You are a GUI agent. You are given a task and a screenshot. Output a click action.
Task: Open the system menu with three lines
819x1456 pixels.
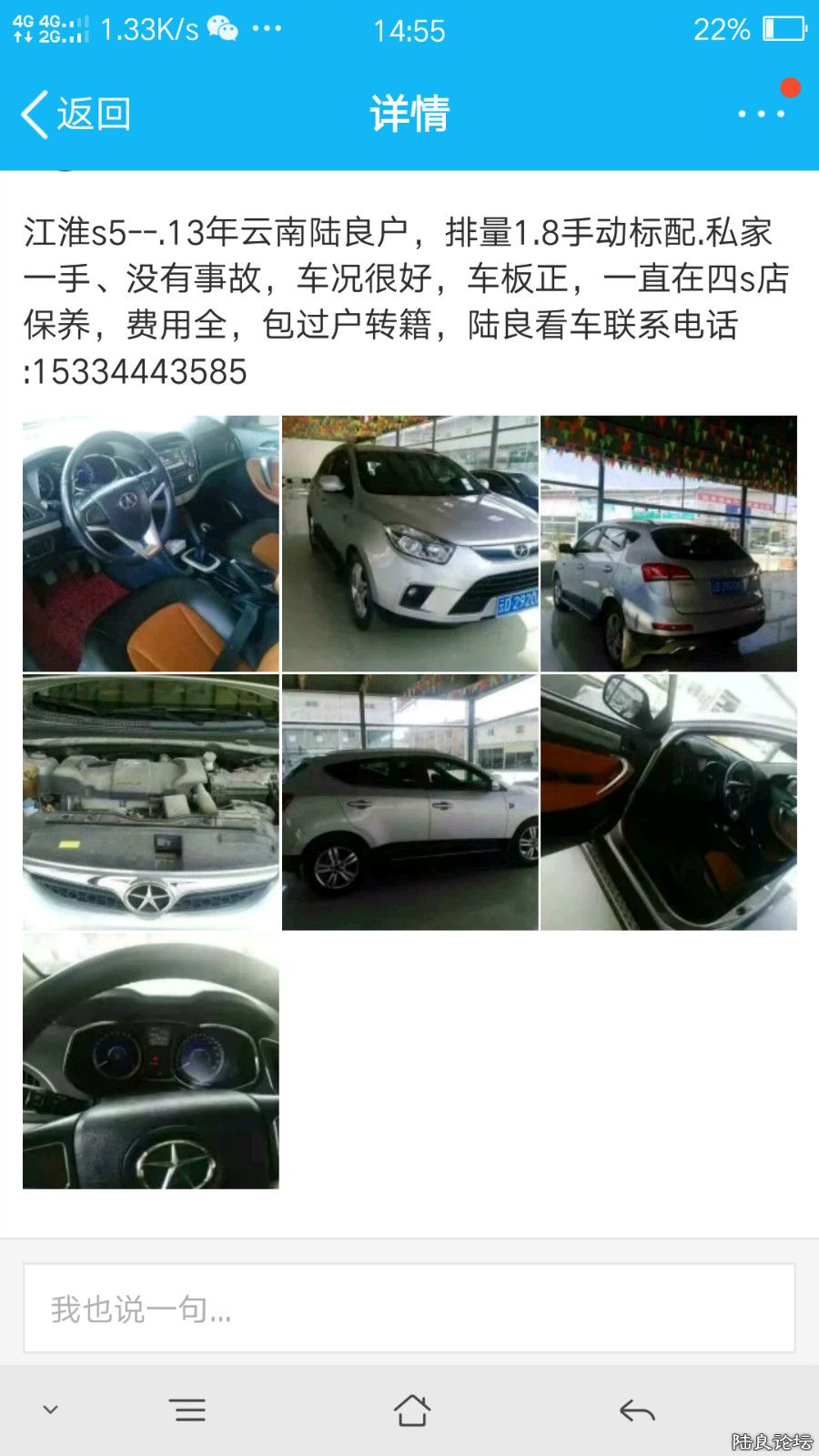pos(187,1410)
